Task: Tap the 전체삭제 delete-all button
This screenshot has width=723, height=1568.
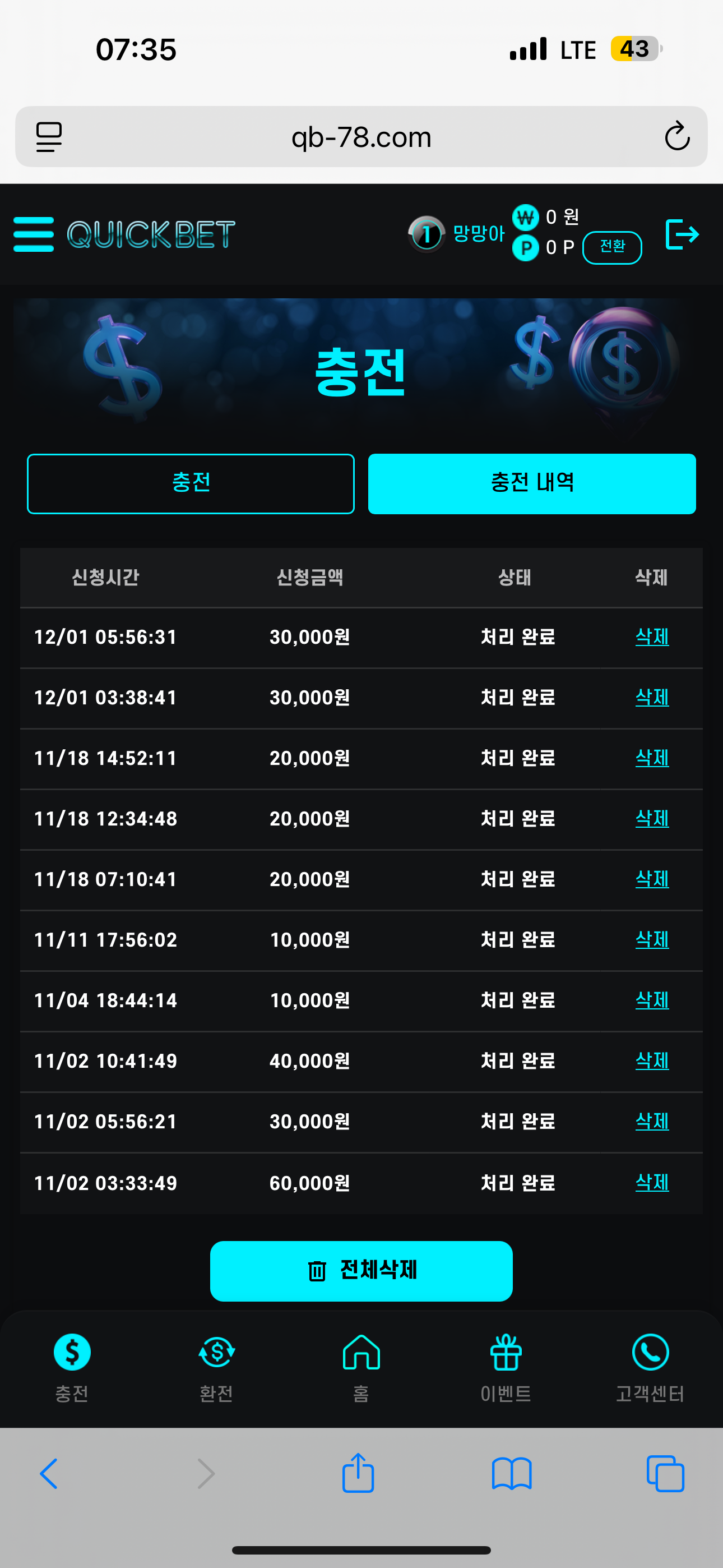Action: pos(361,1270)
